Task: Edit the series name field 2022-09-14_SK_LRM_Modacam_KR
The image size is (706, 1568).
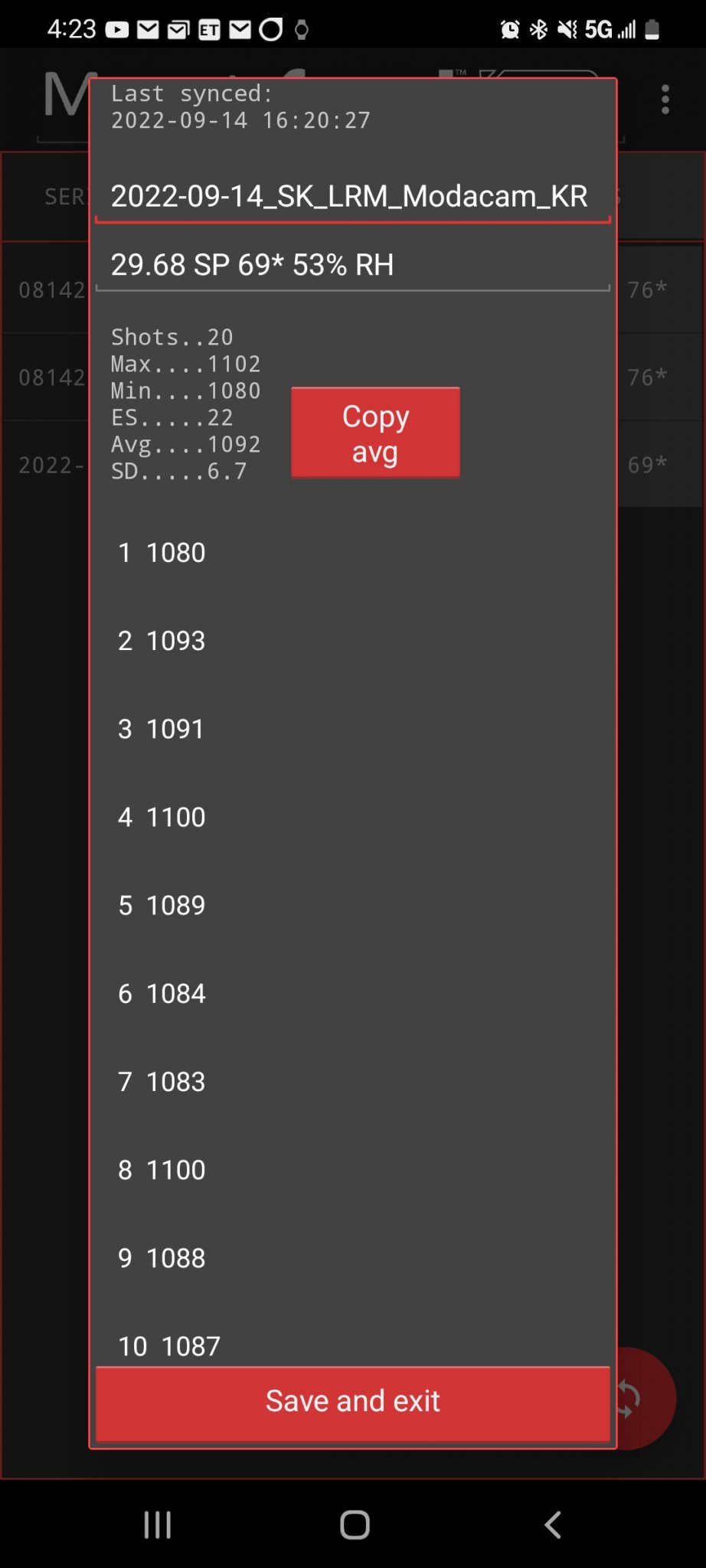Action: tap(349, 196)
